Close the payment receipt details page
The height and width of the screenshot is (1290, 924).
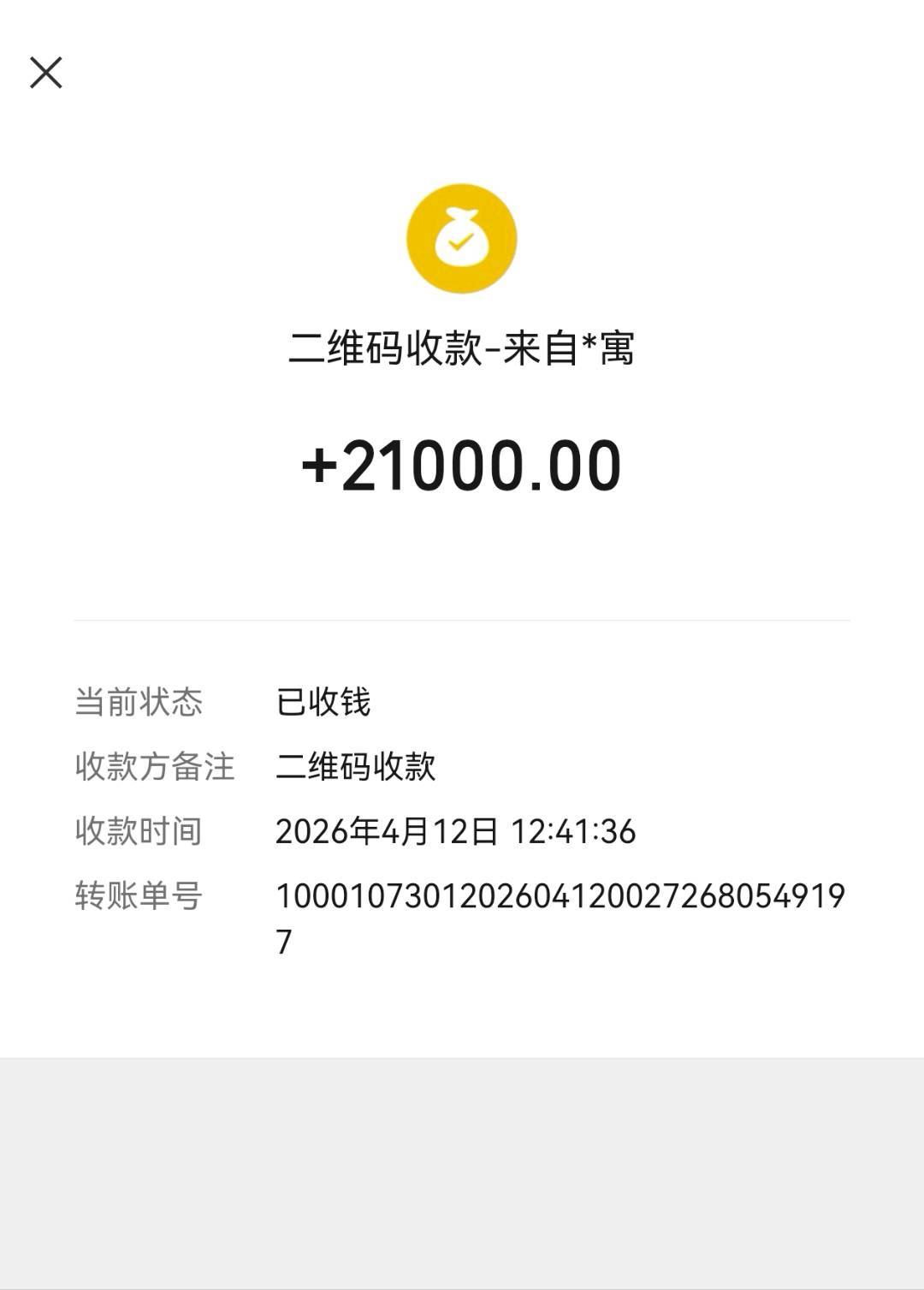(46, 73)
